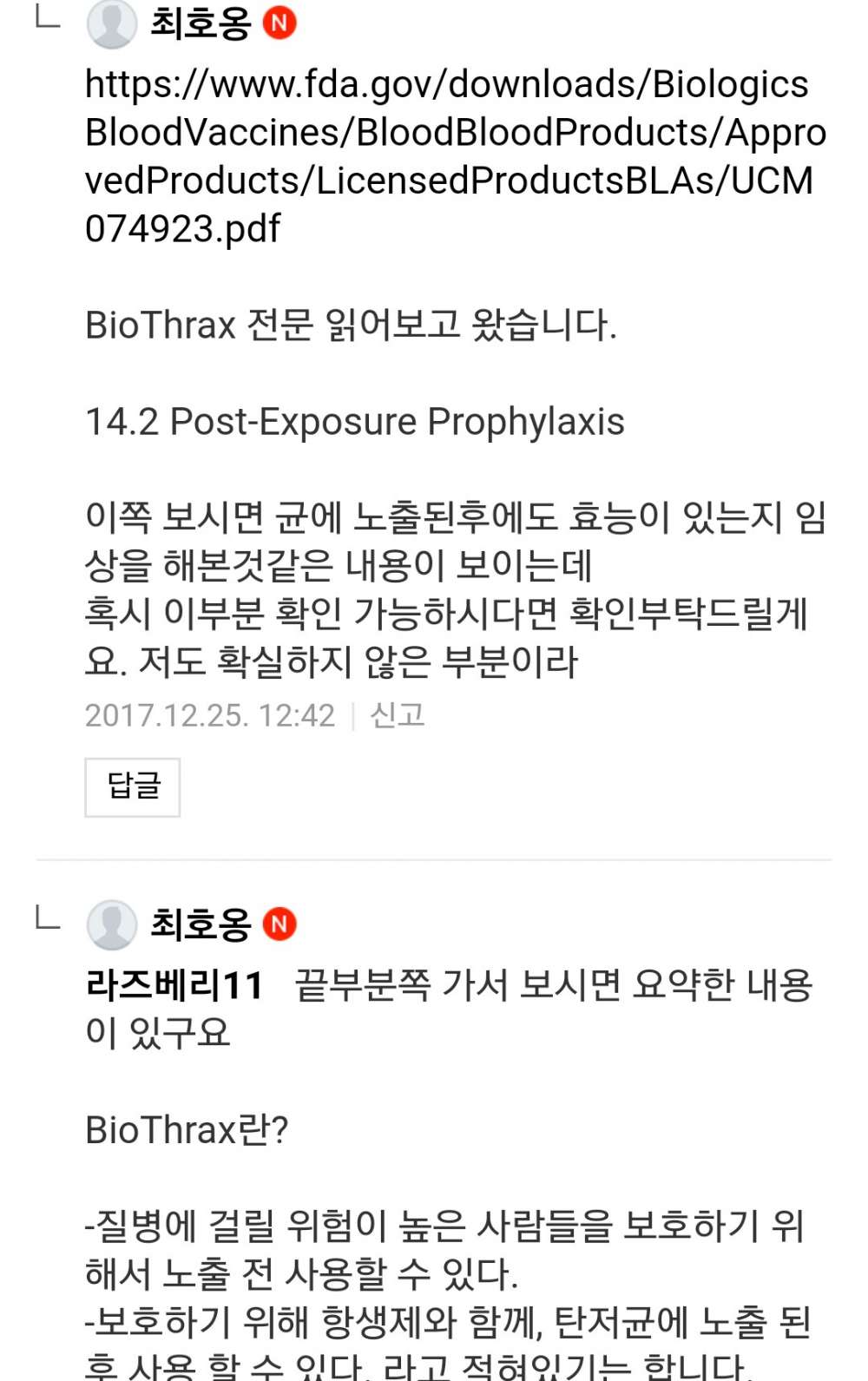Open 최호옹's profile from the first comment
Viewport: 868px width, 1381px height.
(200, 23)
